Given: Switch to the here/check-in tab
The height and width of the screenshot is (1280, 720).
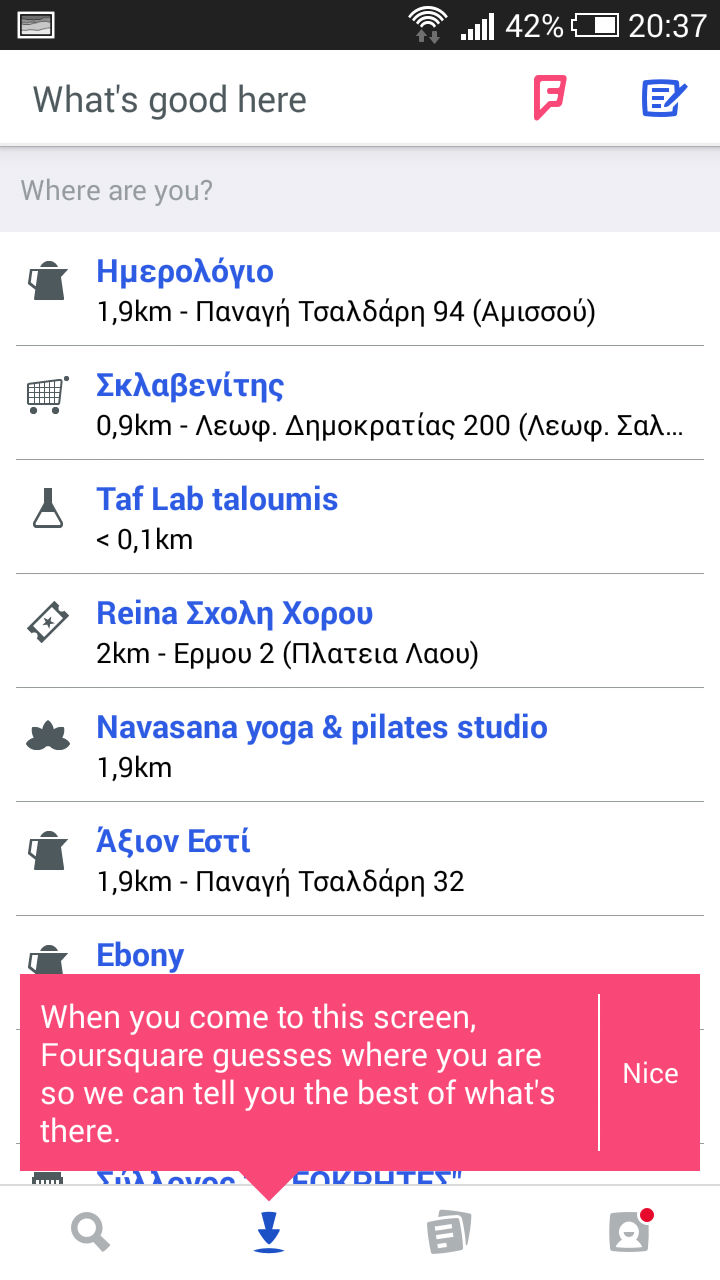Looking at the screenshot, I should click(270, 1232).
